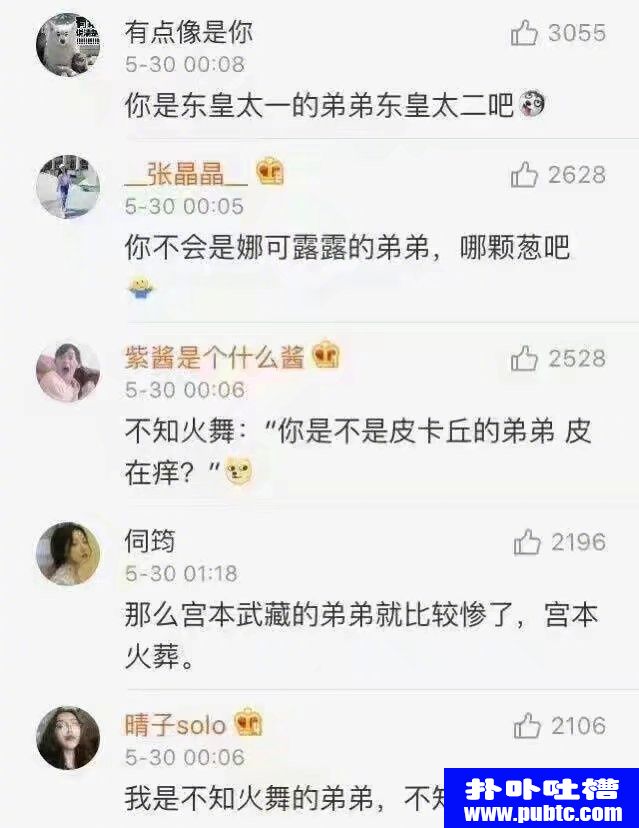Tap the username 晴子solo
The width and height of the screenshot is (639, 828).
[176, 724]
